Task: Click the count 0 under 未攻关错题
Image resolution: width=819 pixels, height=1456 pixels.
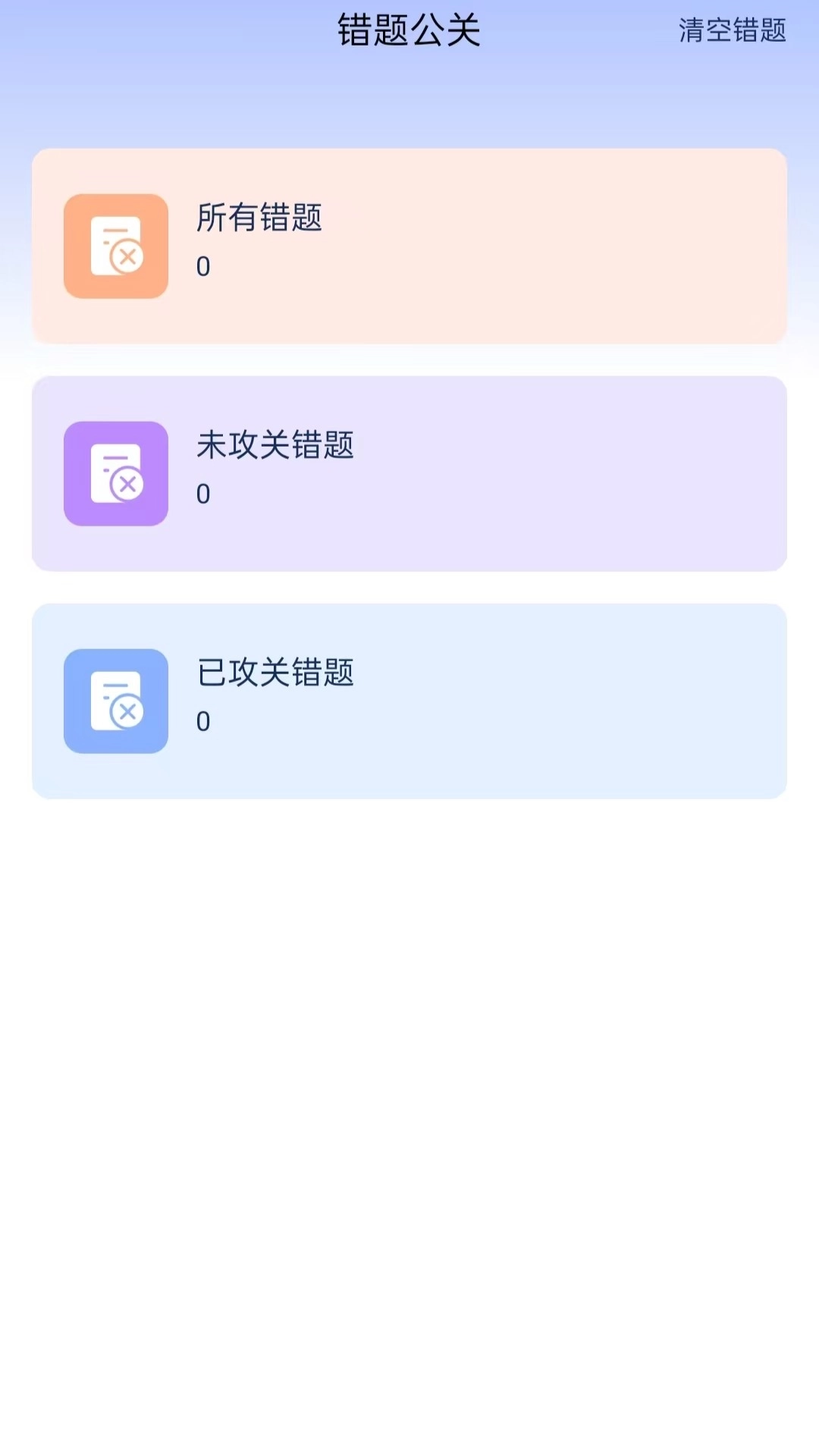Action: (203, 494)
